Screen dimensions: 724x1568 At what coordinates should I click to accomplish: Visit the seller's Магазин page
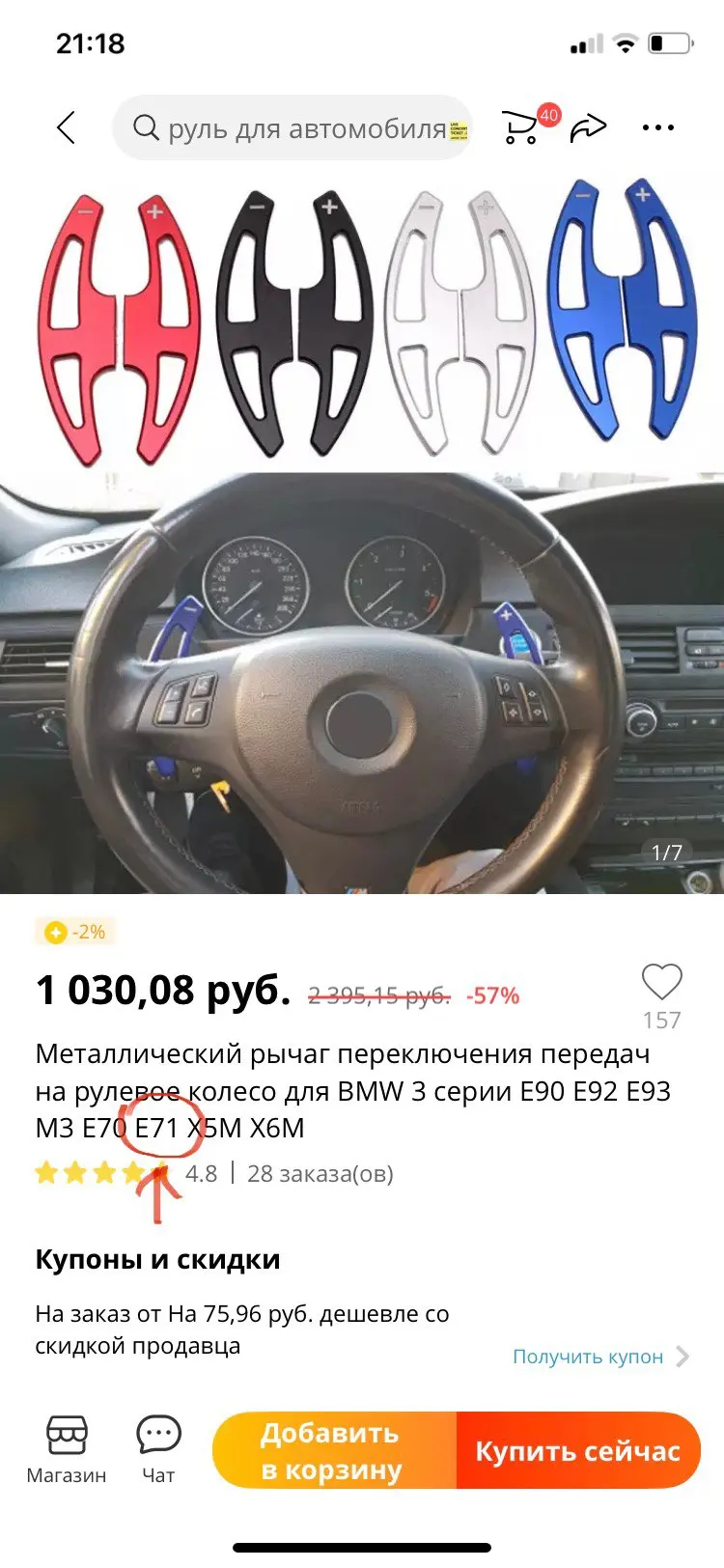(66, 1449)
